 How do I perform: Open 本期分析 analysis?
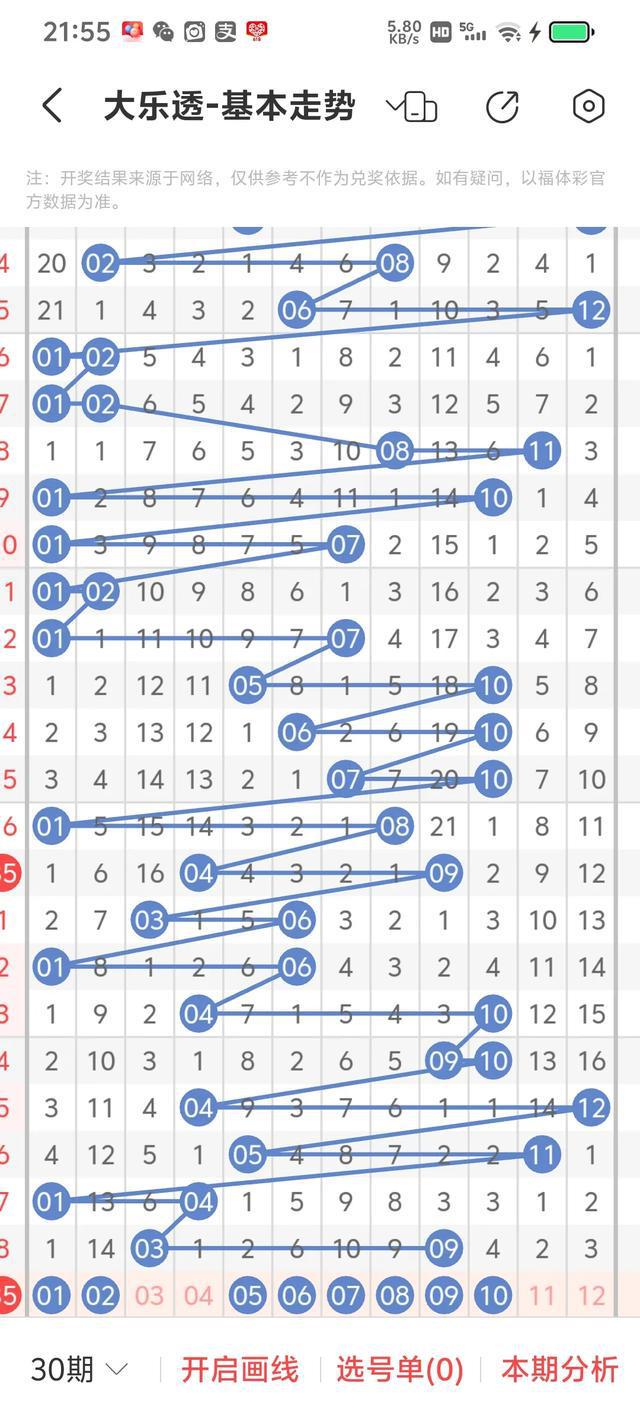coord(560,1369)
